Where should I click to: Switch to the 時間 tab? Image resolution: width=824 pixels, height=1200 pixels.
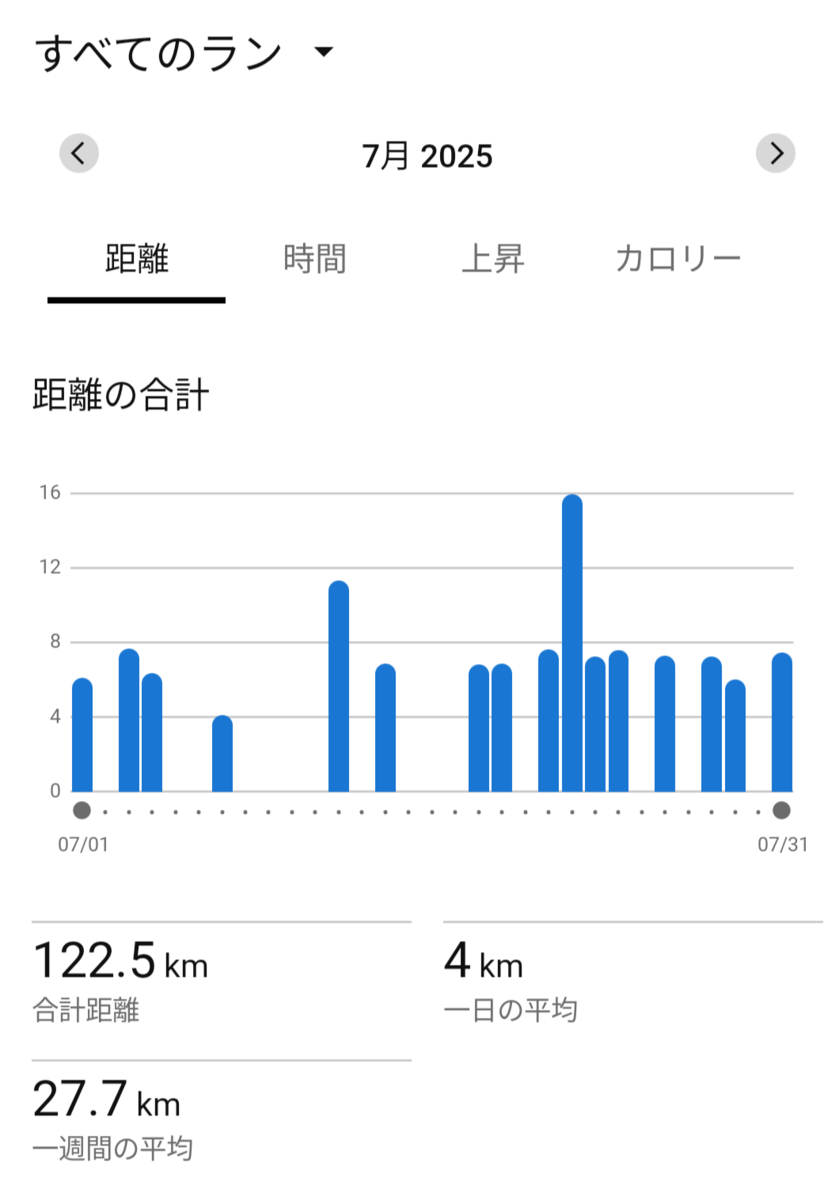tap(315, 260)
